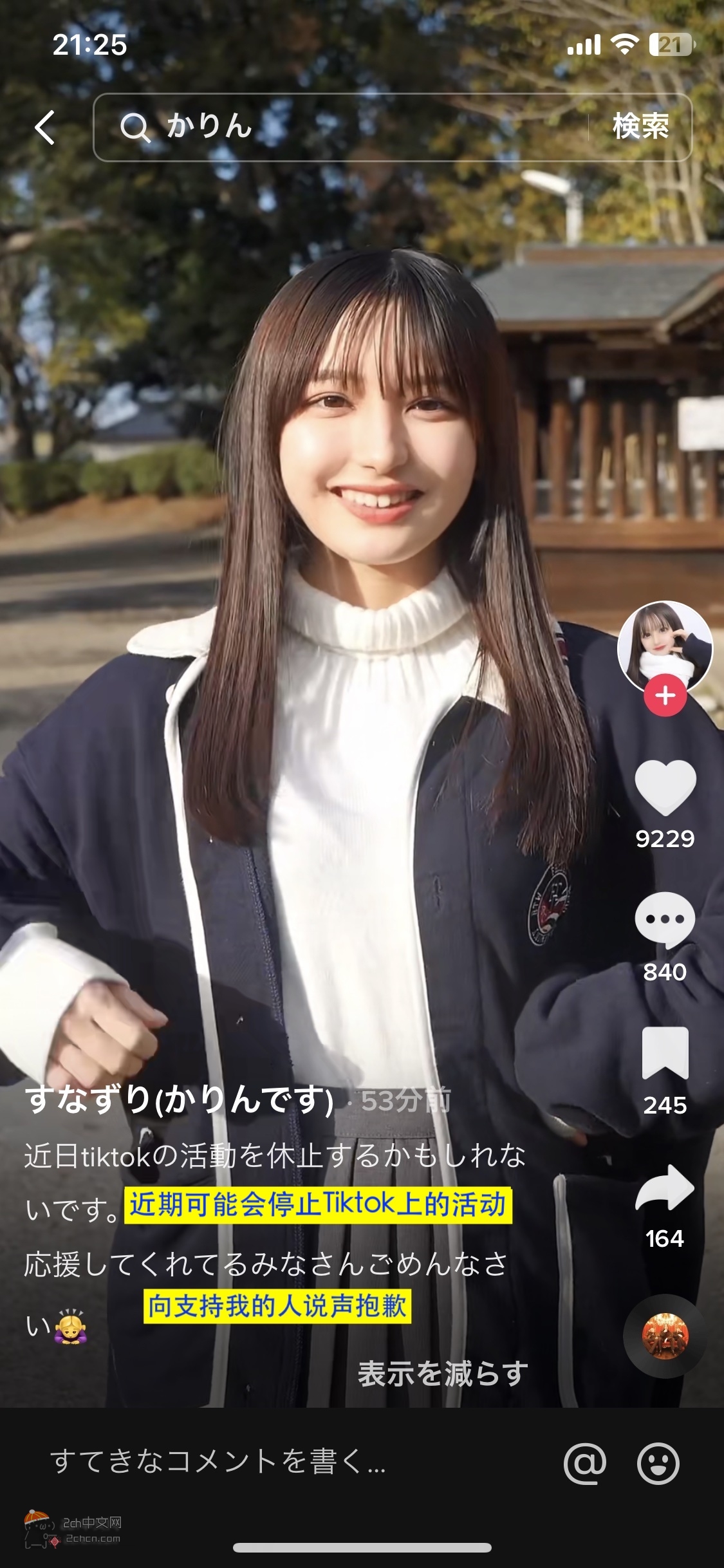
Task: Go back with the arrow
Action: coord(45,127)
